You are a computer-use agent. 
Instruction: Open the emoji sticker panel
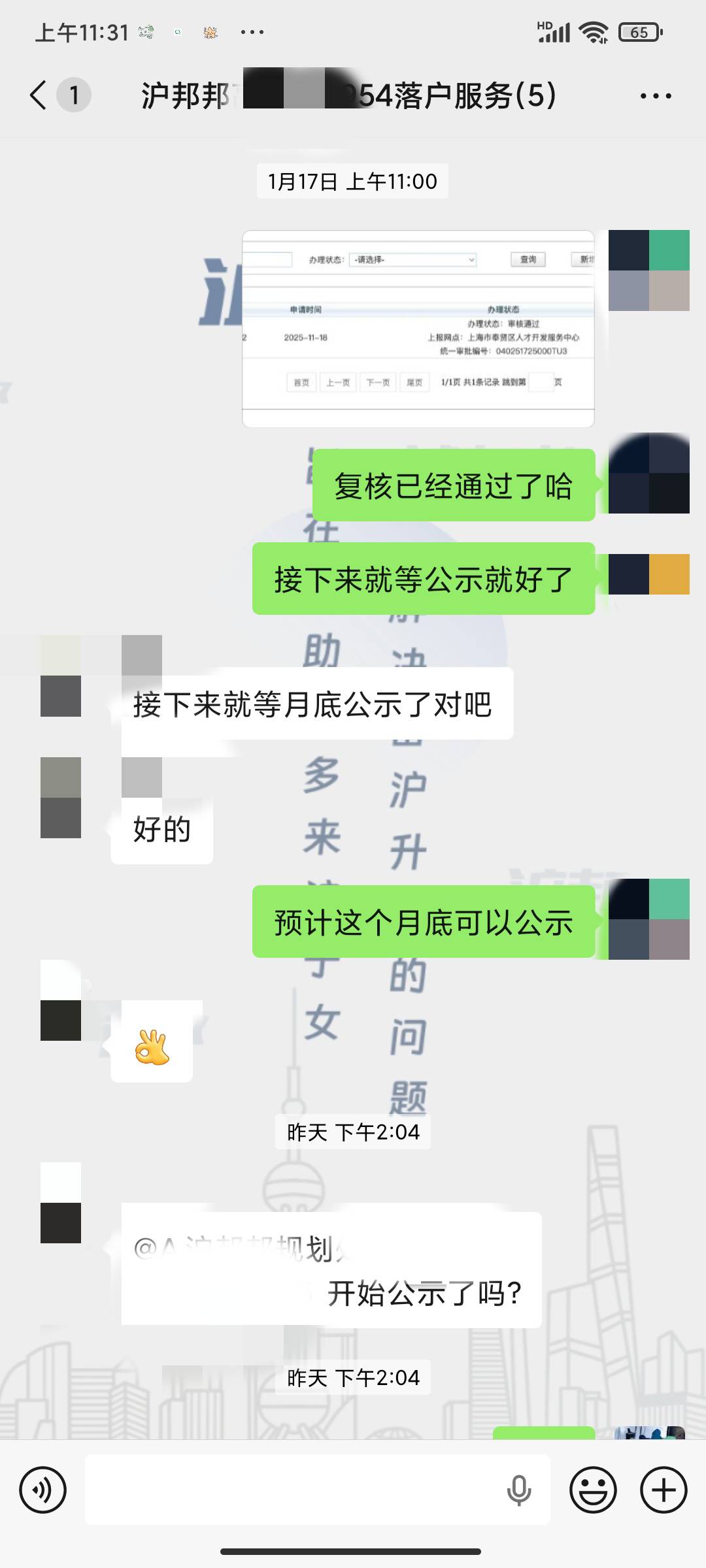(x=593, y=1490)
